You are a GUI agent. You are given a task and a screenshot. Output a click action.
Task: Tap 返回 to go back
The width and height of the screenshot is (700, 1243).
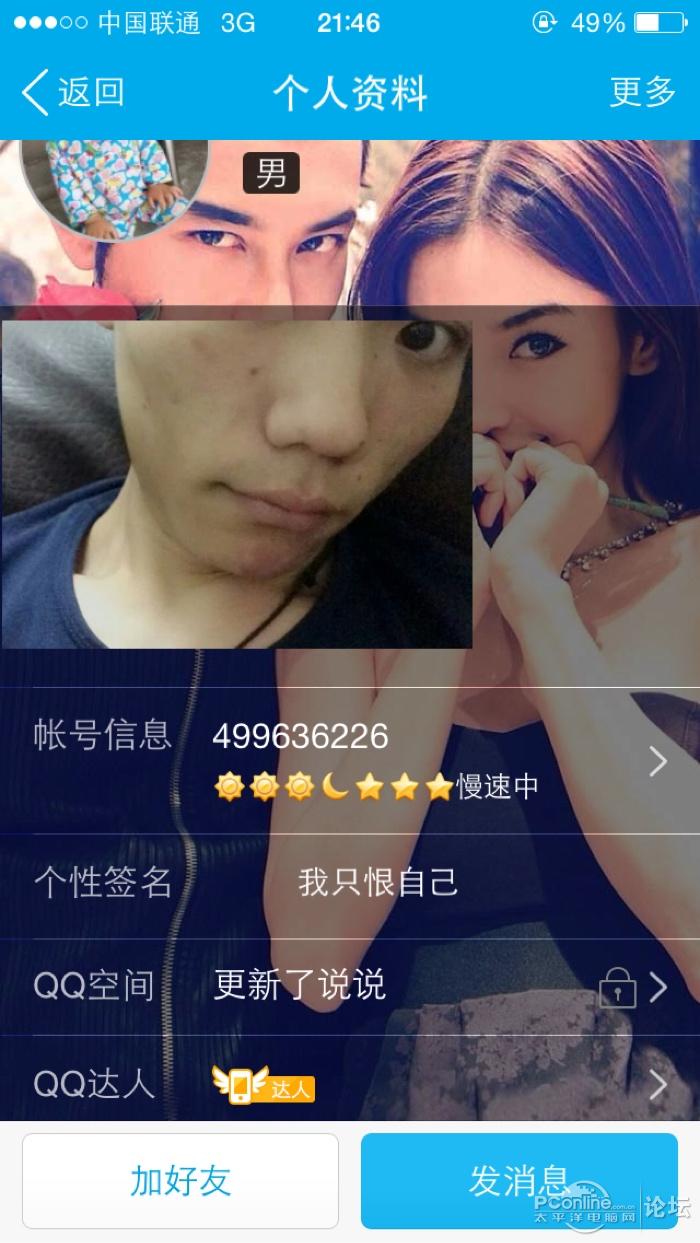pos(73,93)
